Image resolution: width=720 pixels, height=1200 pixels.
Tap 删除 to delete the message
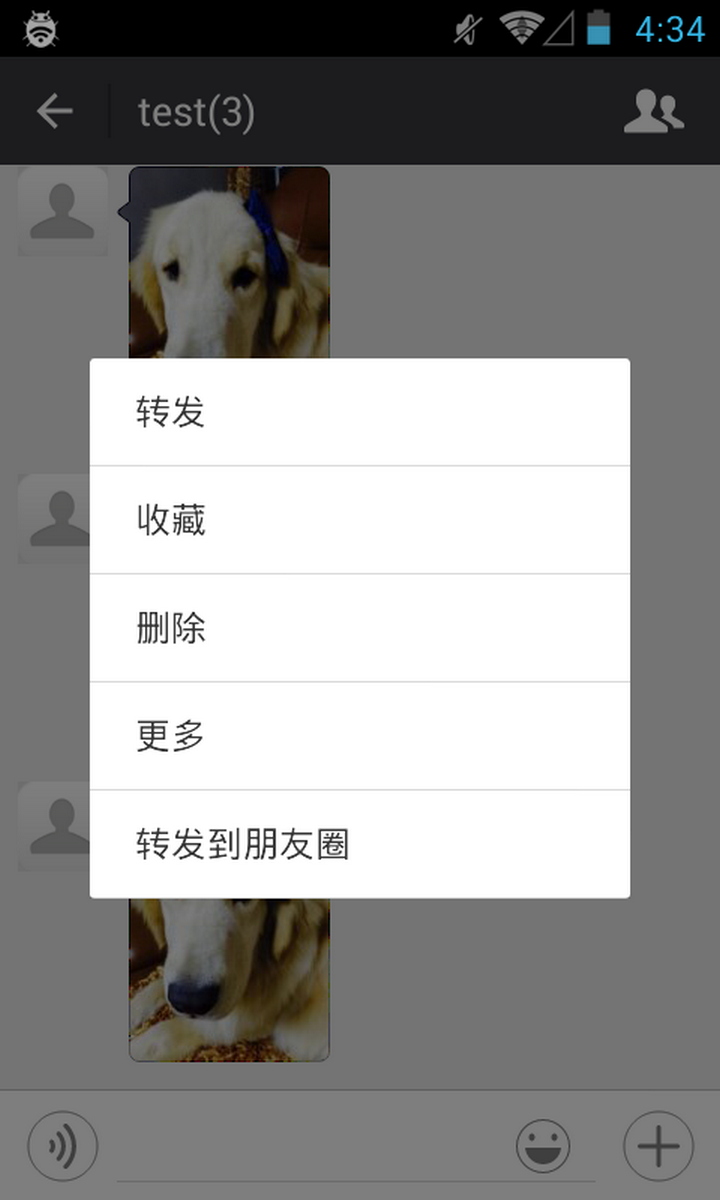pyautogui.click(x=359, y=628)
